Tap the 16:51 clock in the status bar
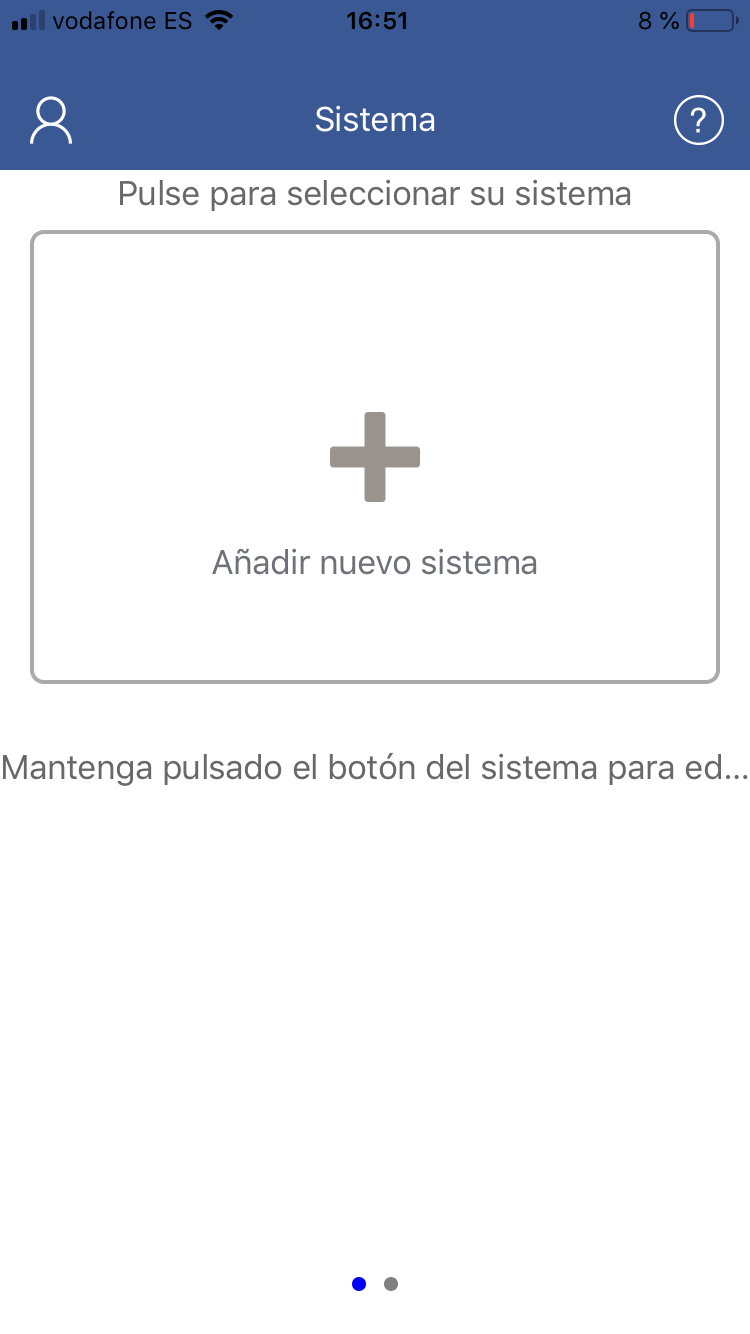The image size is (750, 1334). pos(377,19)
